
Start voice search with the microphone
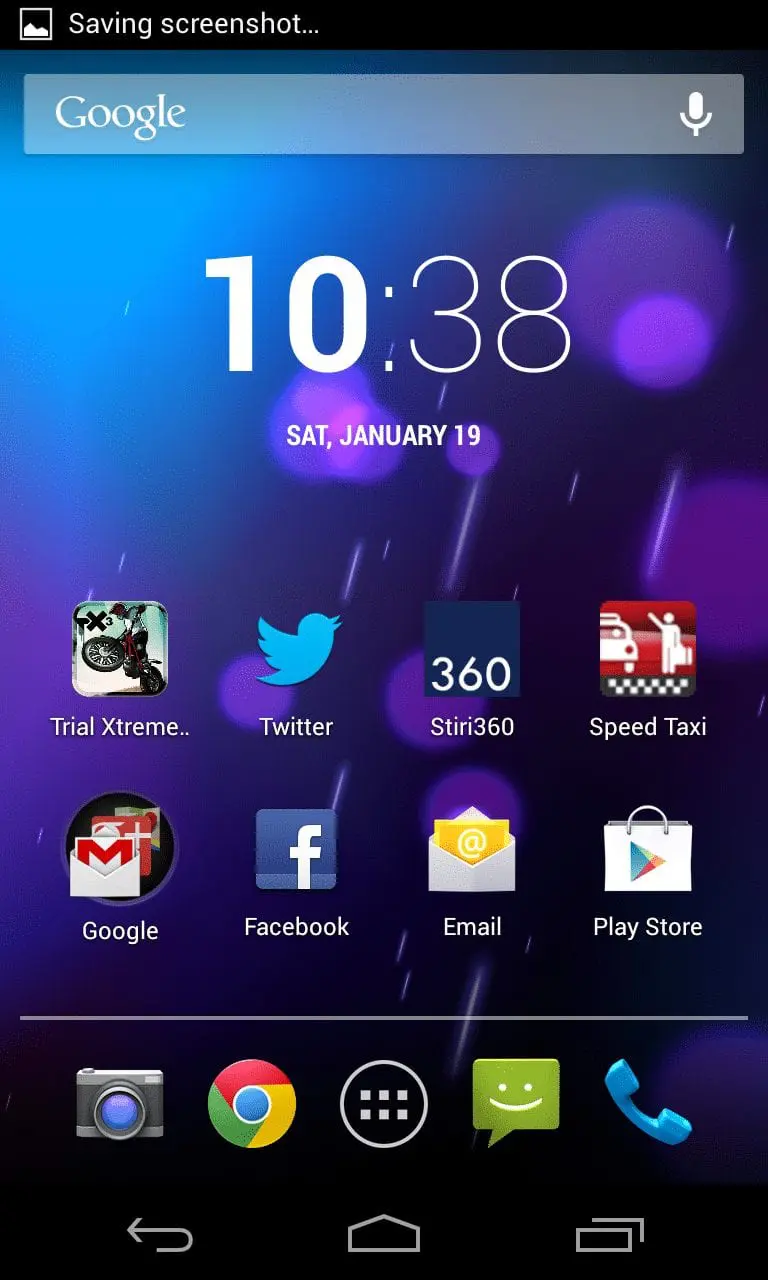point(696,114)
